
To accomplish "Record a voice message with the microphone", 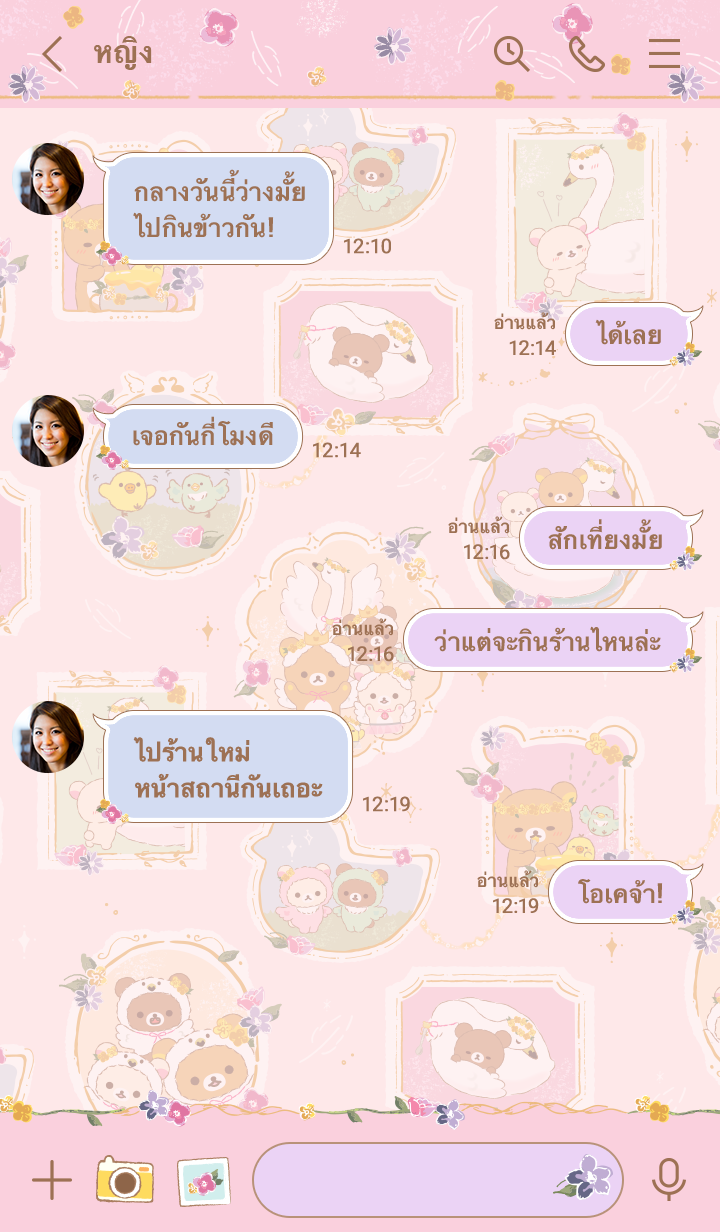I will (668, 1181).
